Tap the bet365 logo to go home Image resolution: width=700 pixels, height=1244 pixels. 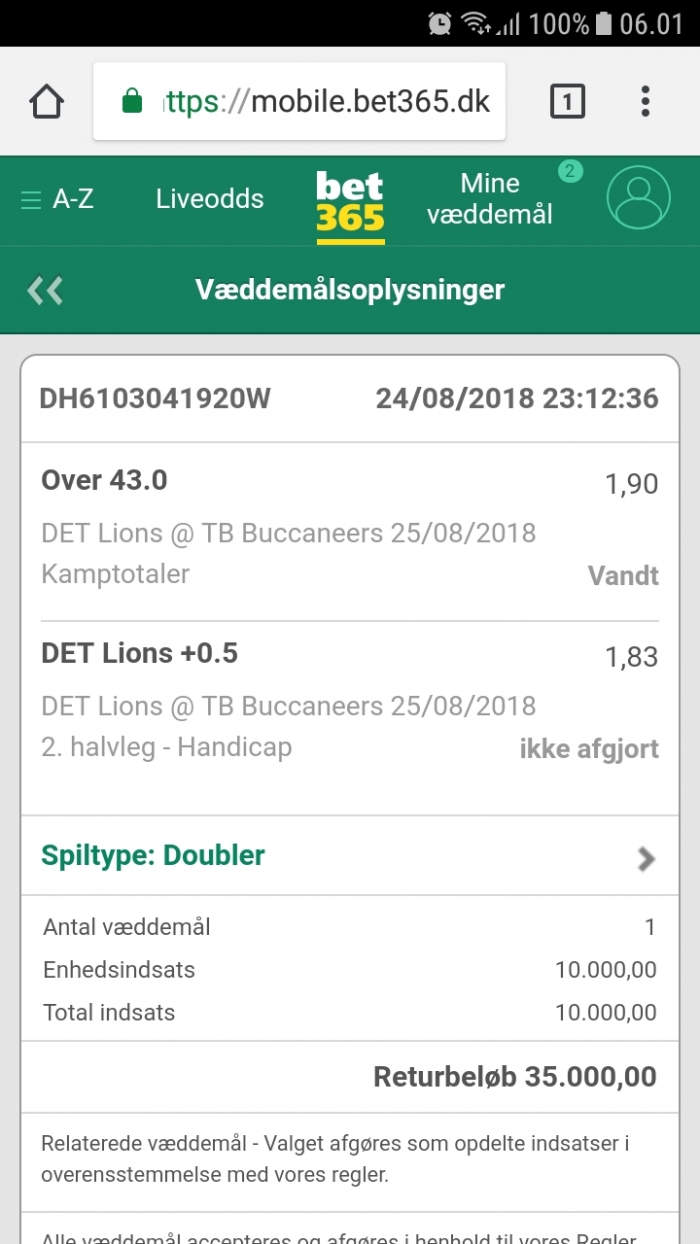350,205
